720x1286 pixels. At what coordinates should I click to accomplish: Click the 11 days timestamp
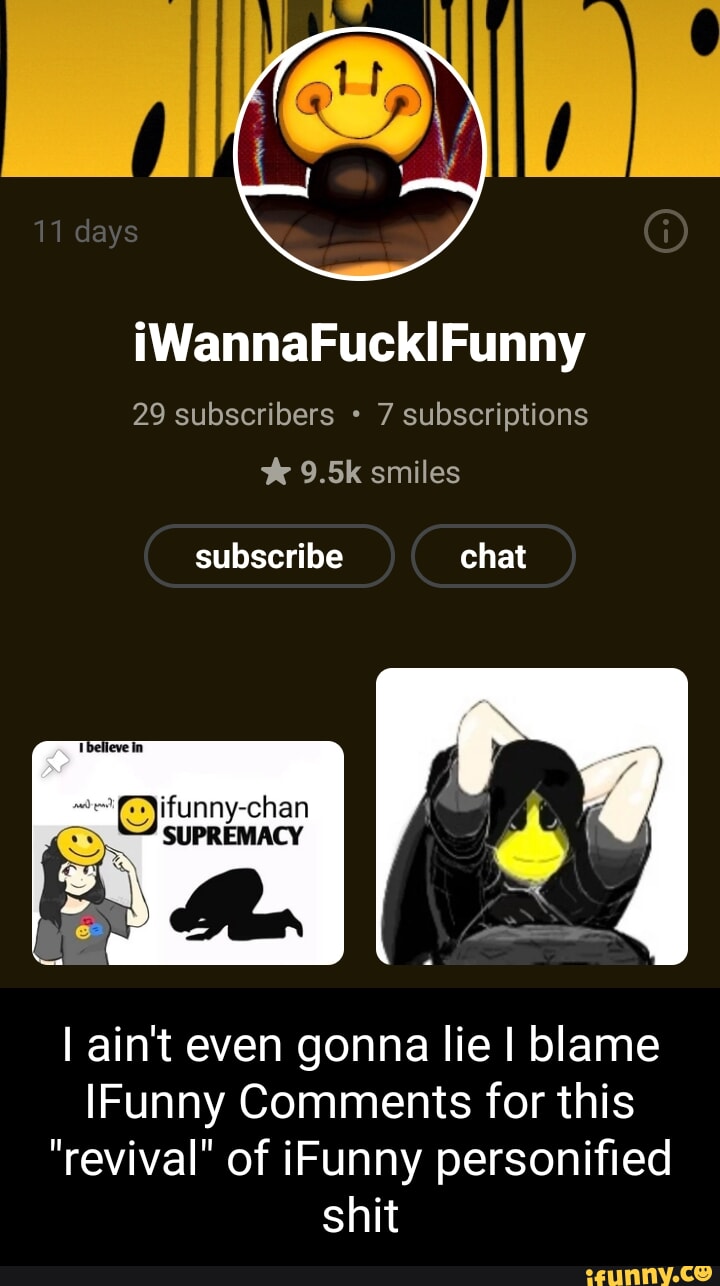click(x=87, y=231)
